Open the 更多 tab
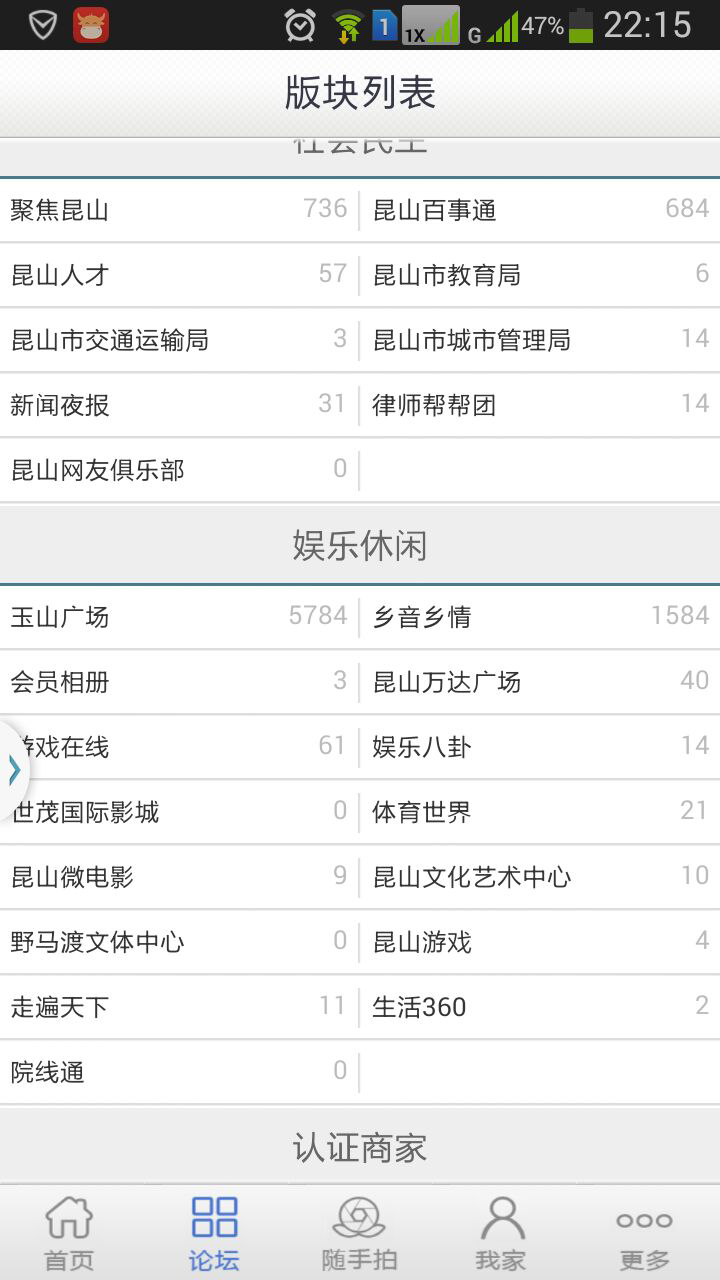Image resolution: width=720 pixels, height=1280 pixels. (x=645, y=1232)
